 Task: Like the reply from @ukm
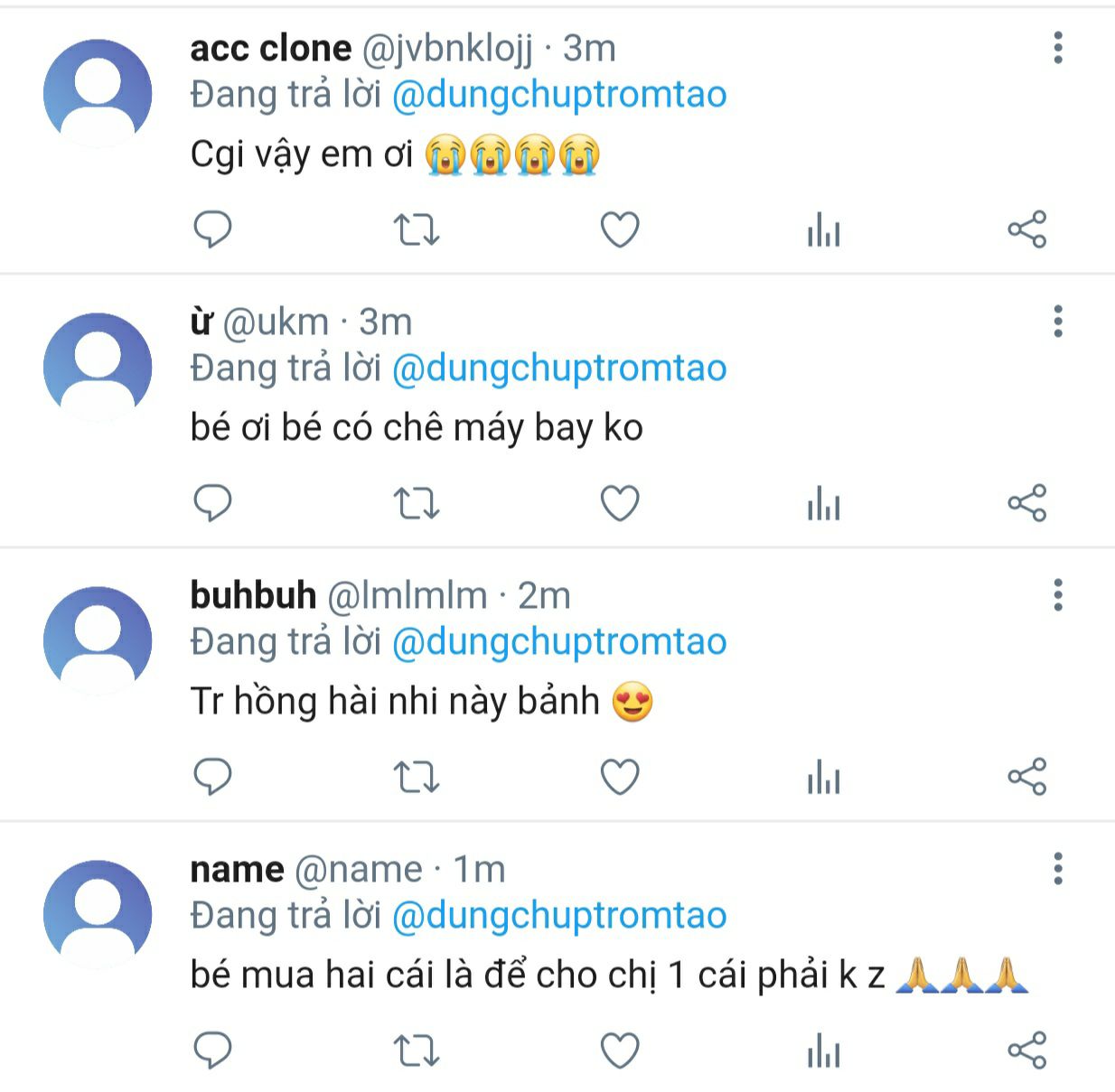pyautogui.click(x=620, y=503)
